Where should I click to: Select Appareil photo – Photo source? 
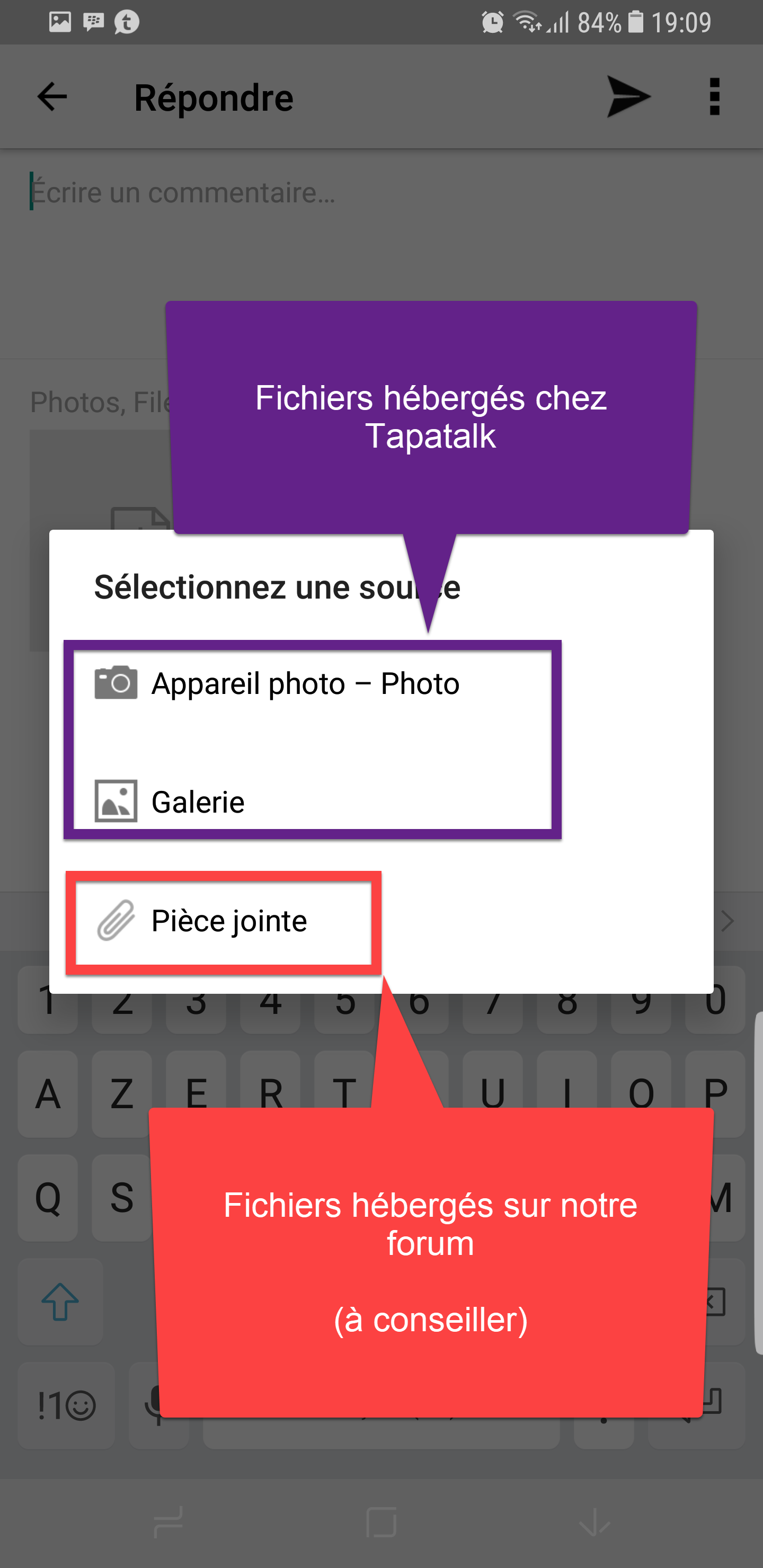(x=305, y=683)
